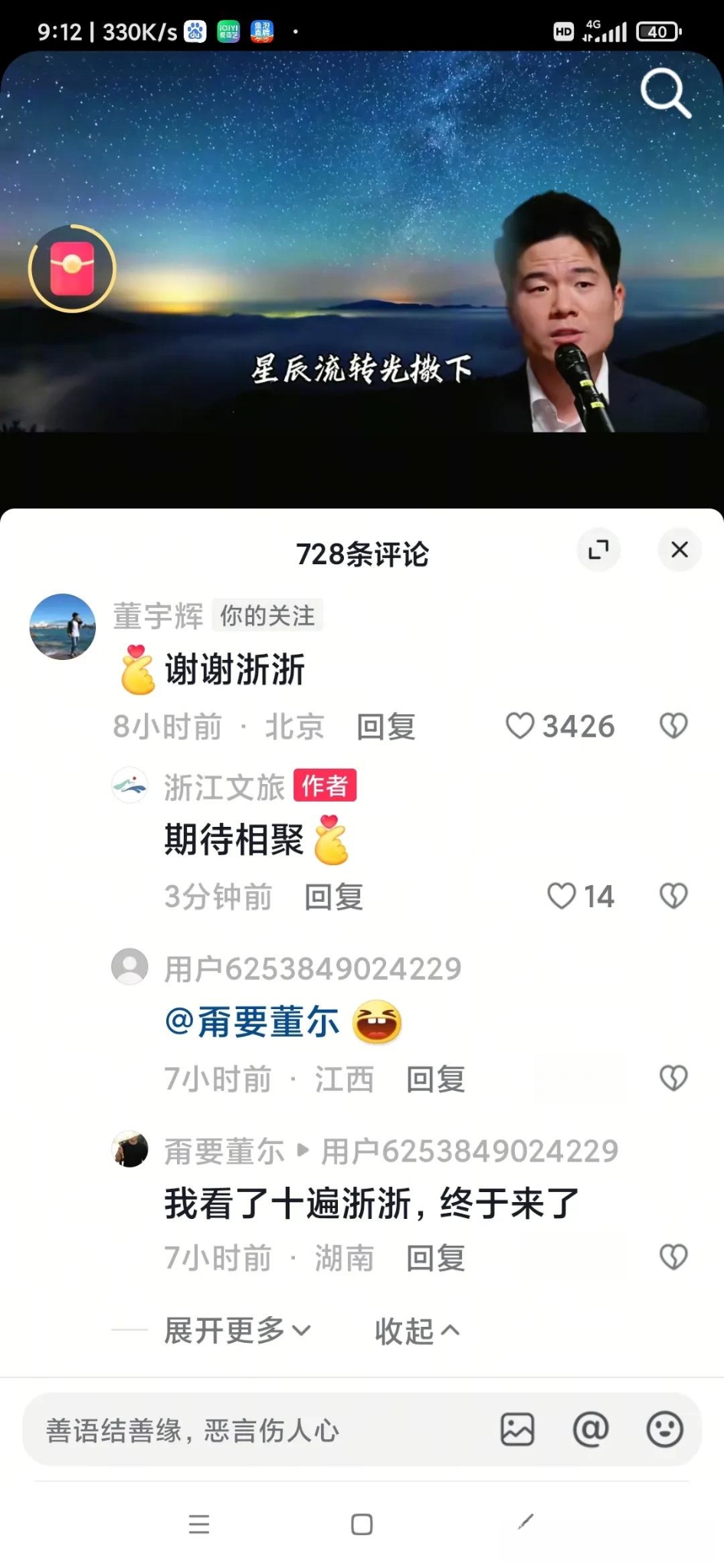The width and height of the screenshot is (724, 1568).
Task: Reply to 浙江文旅's comment
Action: [x=334, y=897]
